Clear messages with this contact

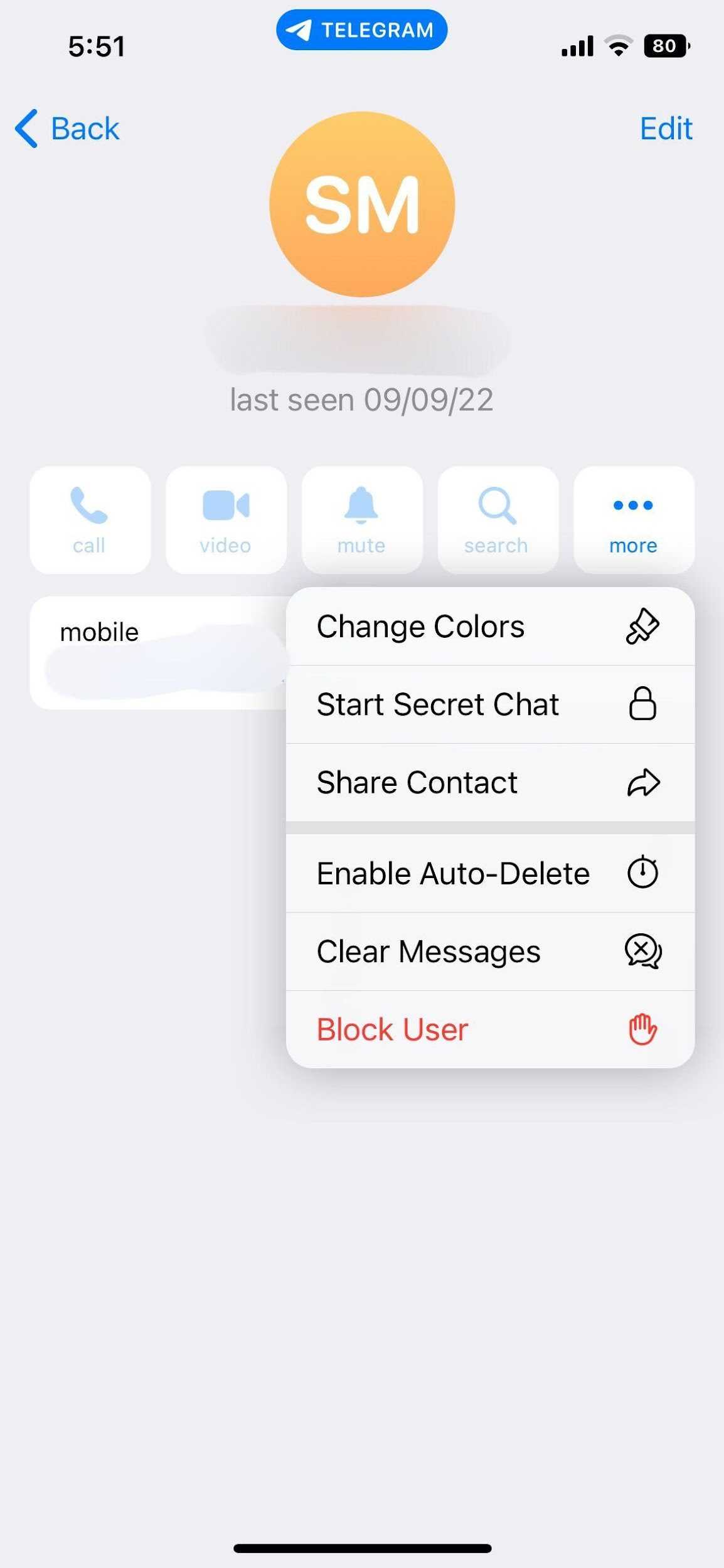(489, 951)
